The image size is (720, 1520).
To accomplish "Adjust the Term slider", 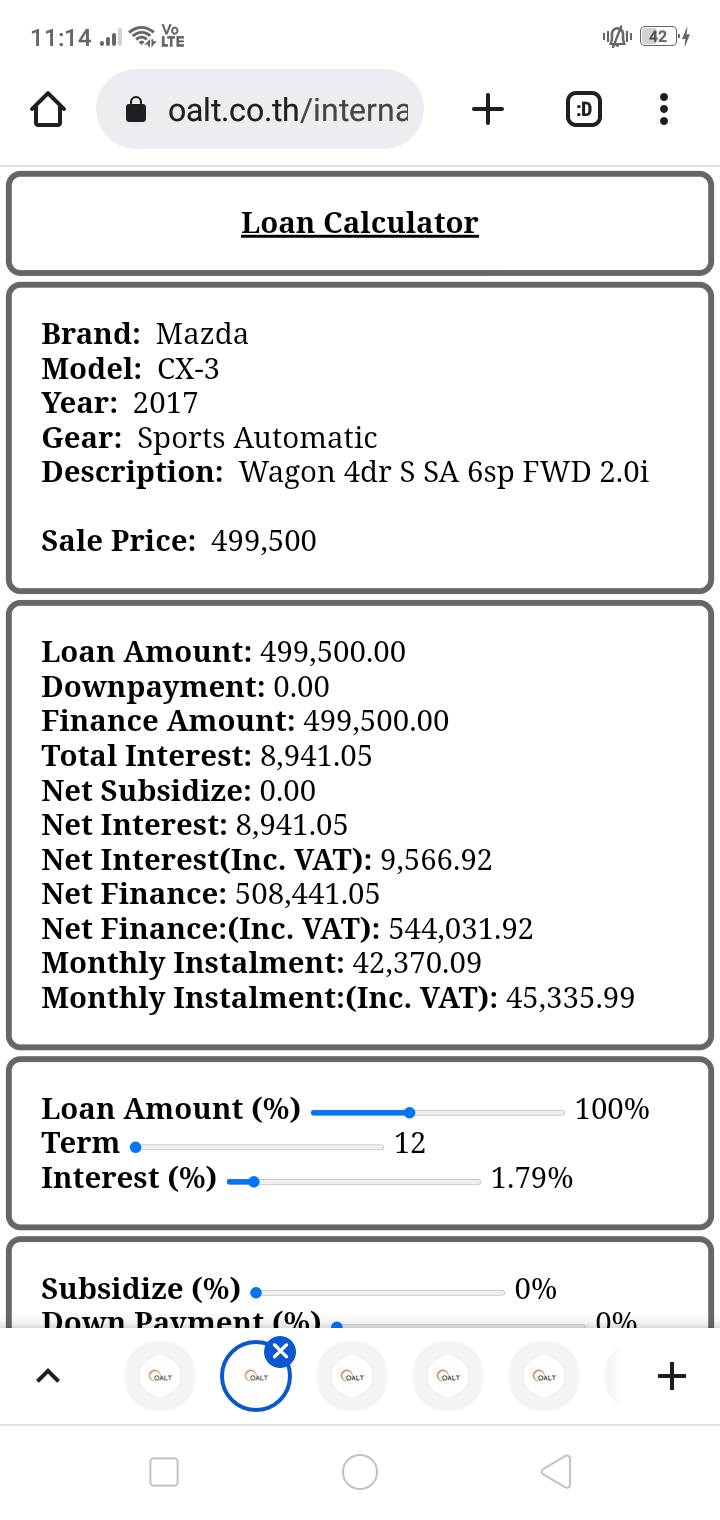I will (136, 1147).
